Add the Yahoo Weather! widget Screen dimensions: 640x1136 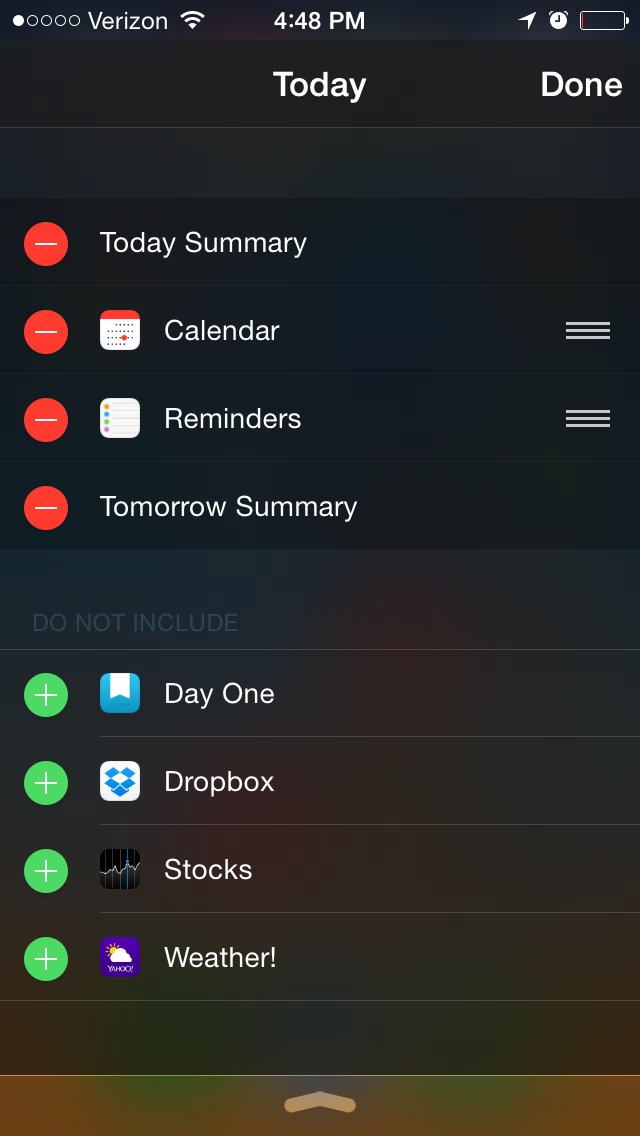pos(46,959)
